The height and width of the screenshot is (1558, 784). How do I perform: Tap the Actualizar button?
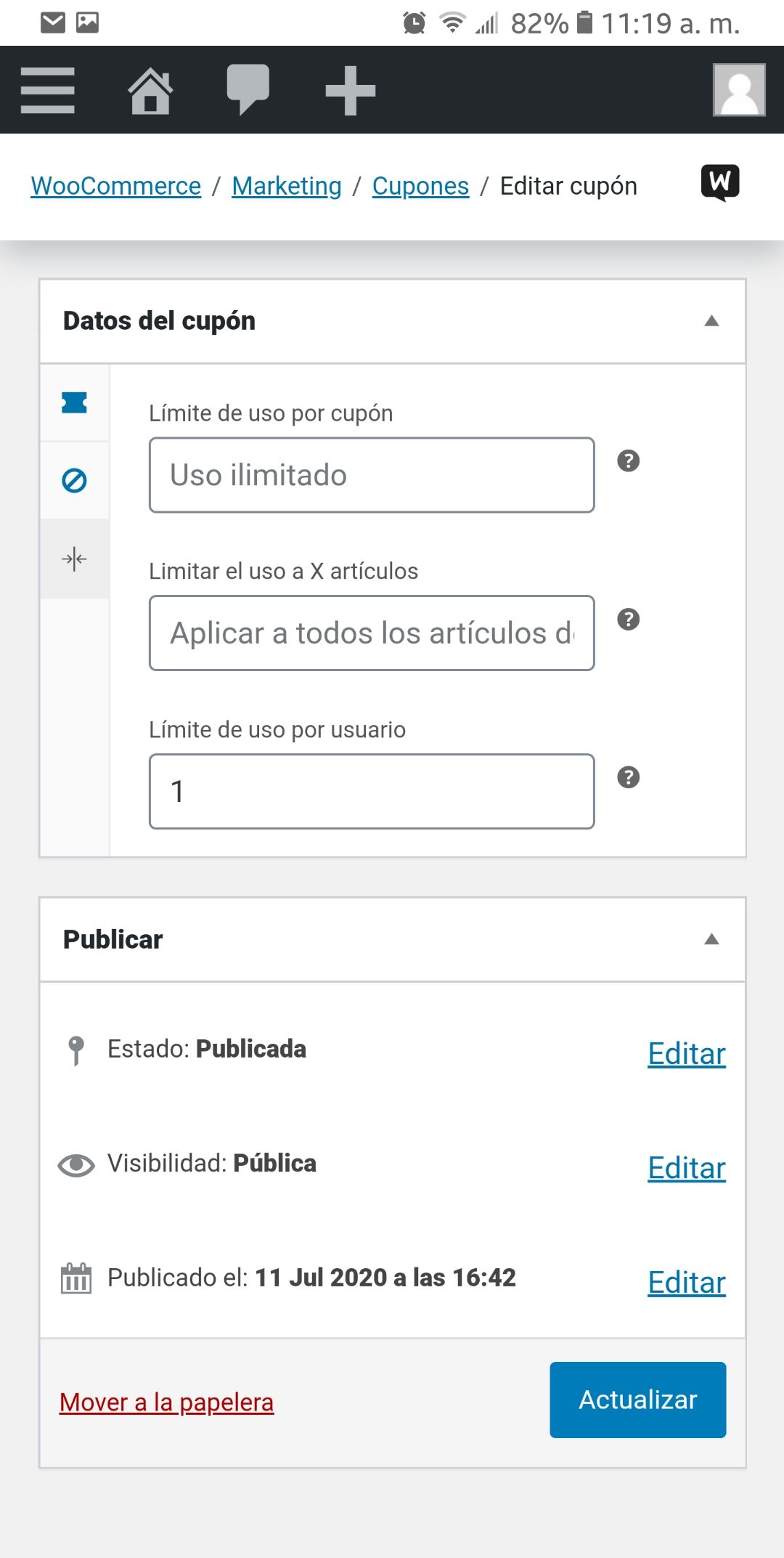[638, 1400]
